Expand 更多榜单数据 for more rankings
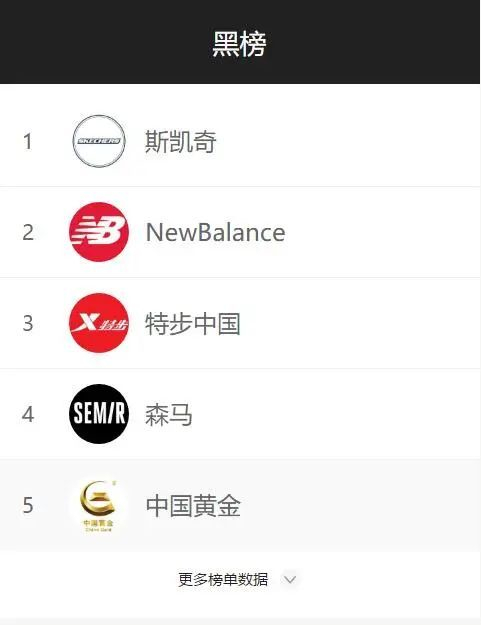Viewport: 481px width, 625px height. click(238, 579)
